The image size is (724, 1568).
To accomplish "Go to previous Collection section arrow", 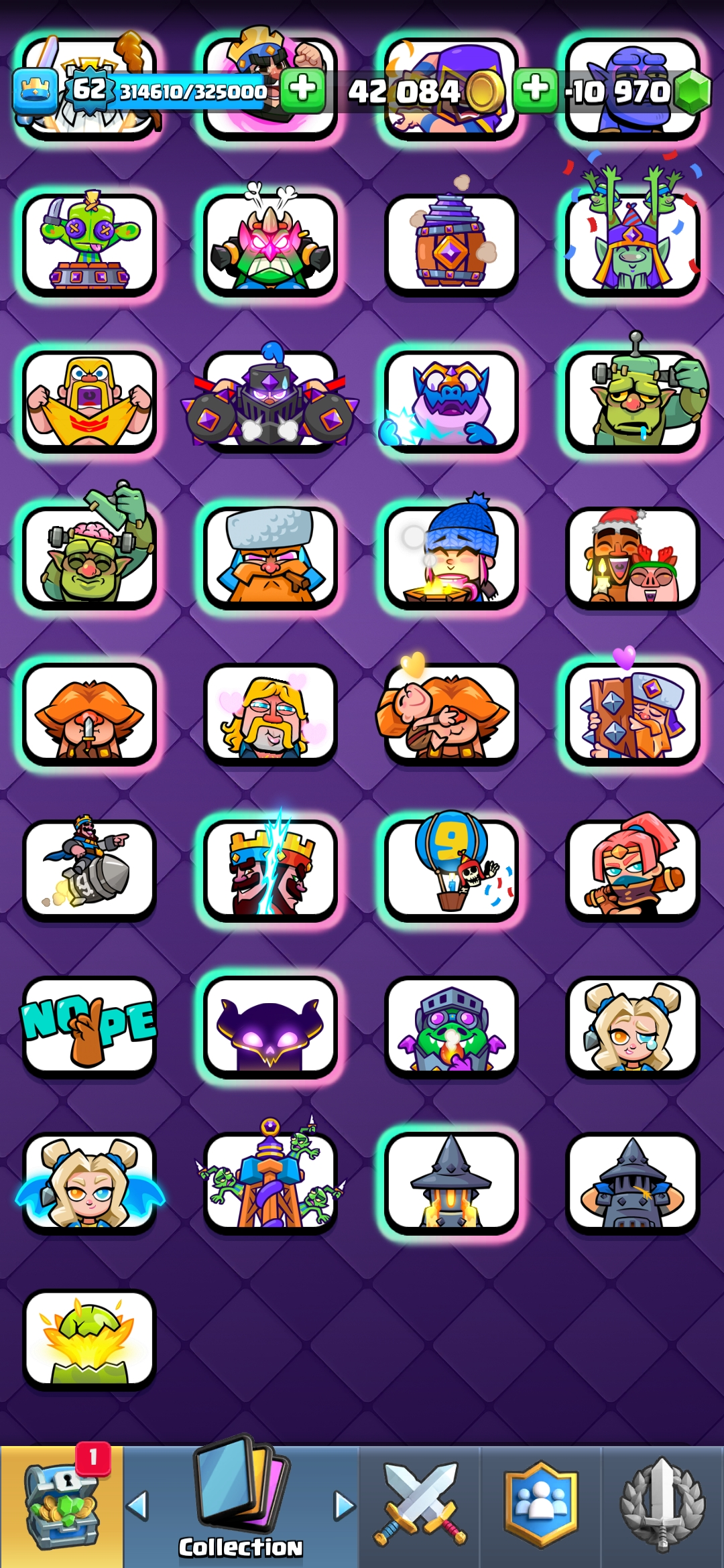I will (137, 1506).
